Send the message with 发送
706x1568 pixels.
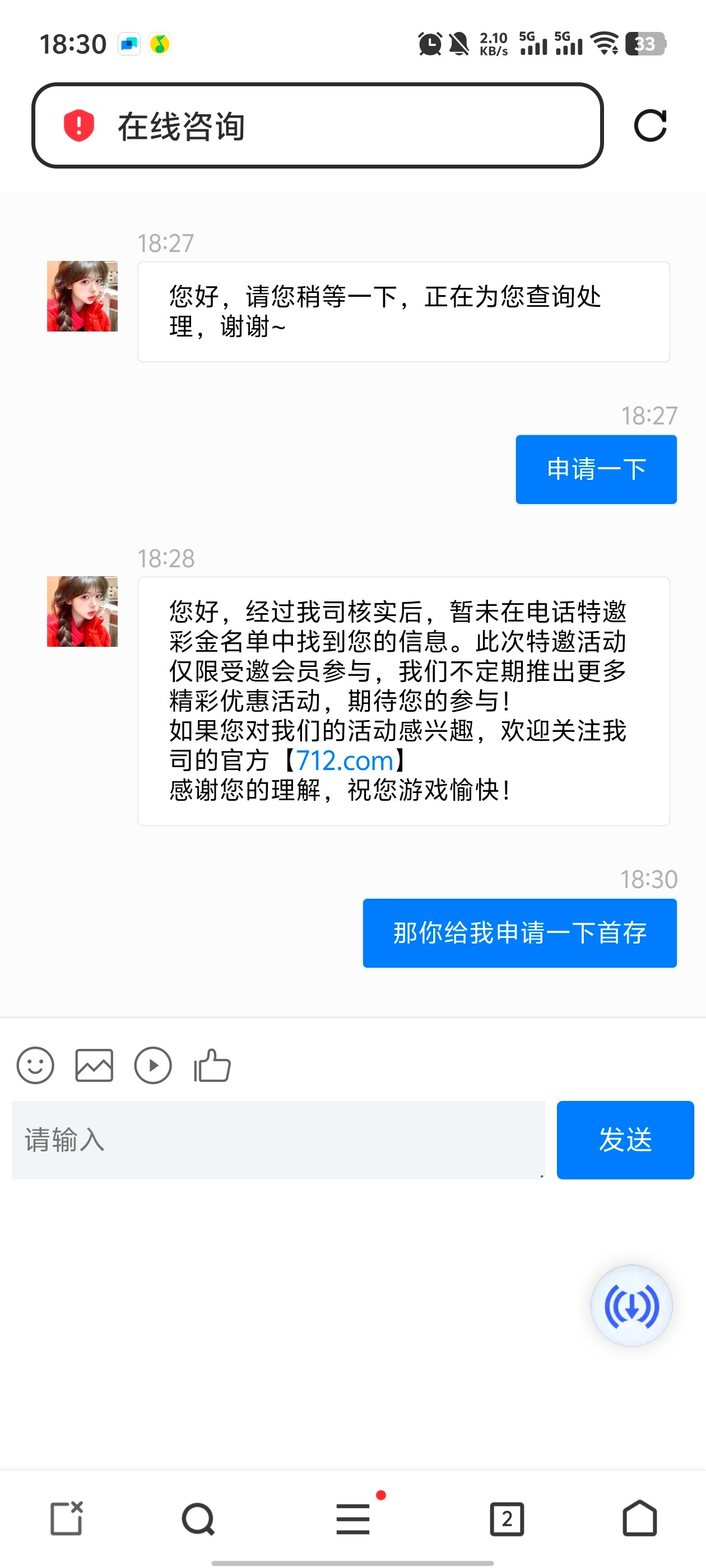coord(625,1140)
